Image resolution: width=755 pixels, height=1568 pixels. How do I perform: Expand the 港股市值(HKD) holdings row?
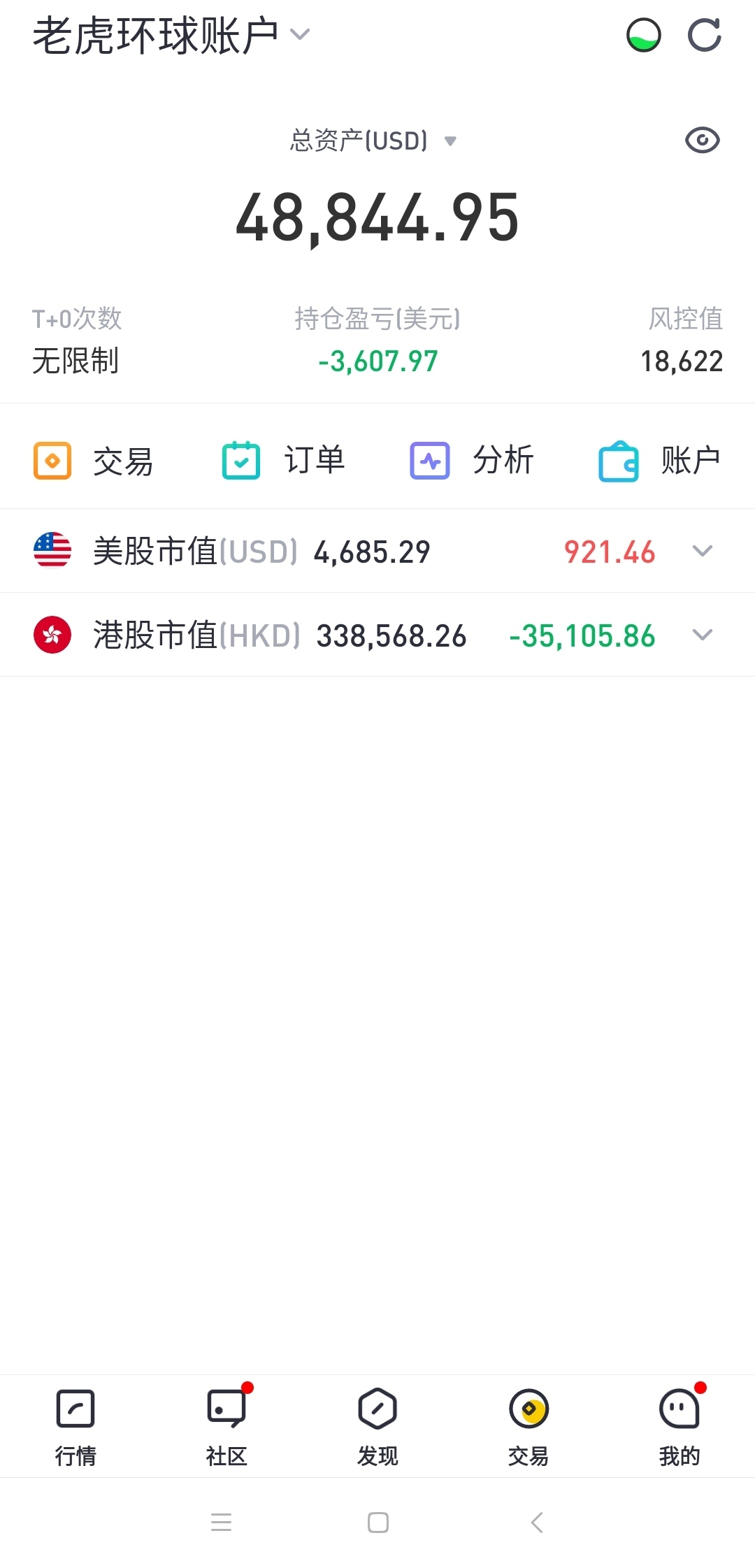pyautogui.click(x=702, y=635)
